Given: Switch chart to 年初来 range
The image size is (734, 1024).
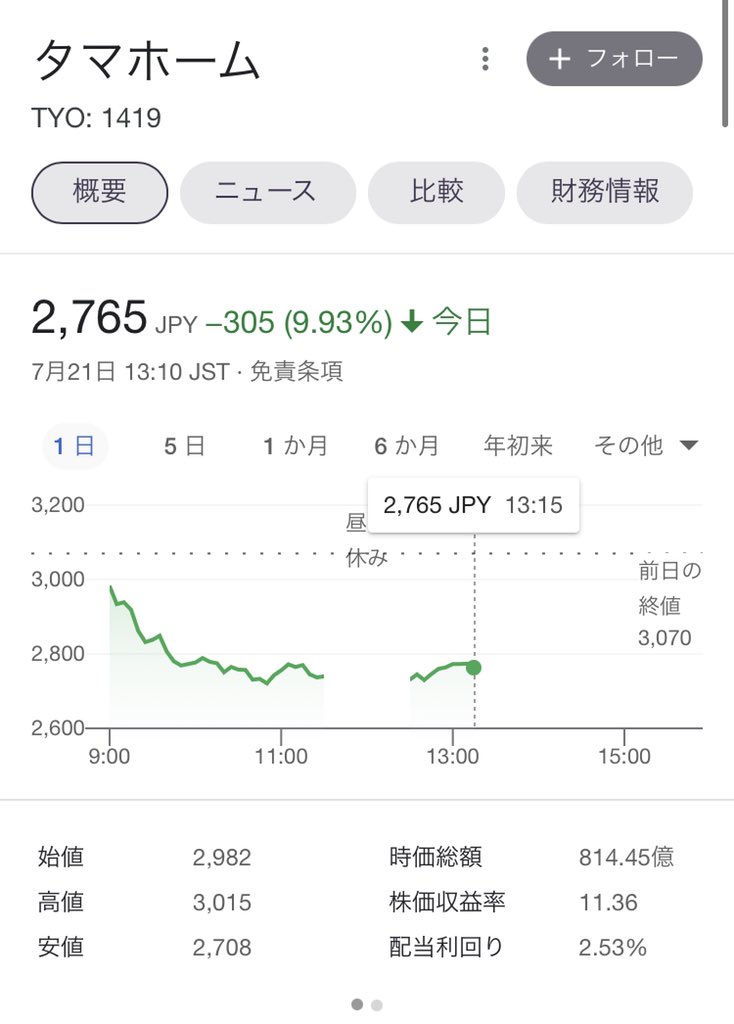Looking at the screenshot, I should pos(518,446).
